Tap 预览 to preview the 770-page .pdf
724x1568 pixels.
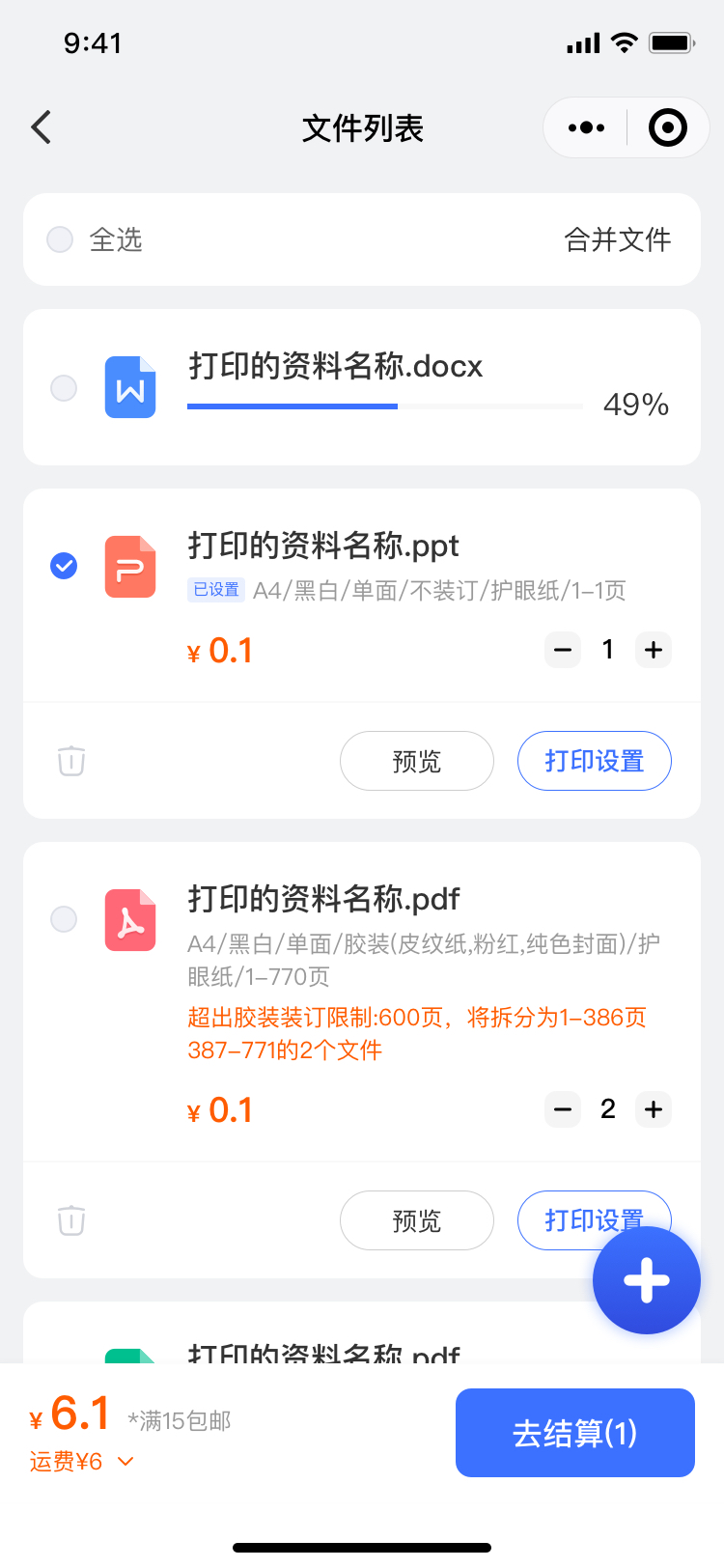tap(417, 1220)
